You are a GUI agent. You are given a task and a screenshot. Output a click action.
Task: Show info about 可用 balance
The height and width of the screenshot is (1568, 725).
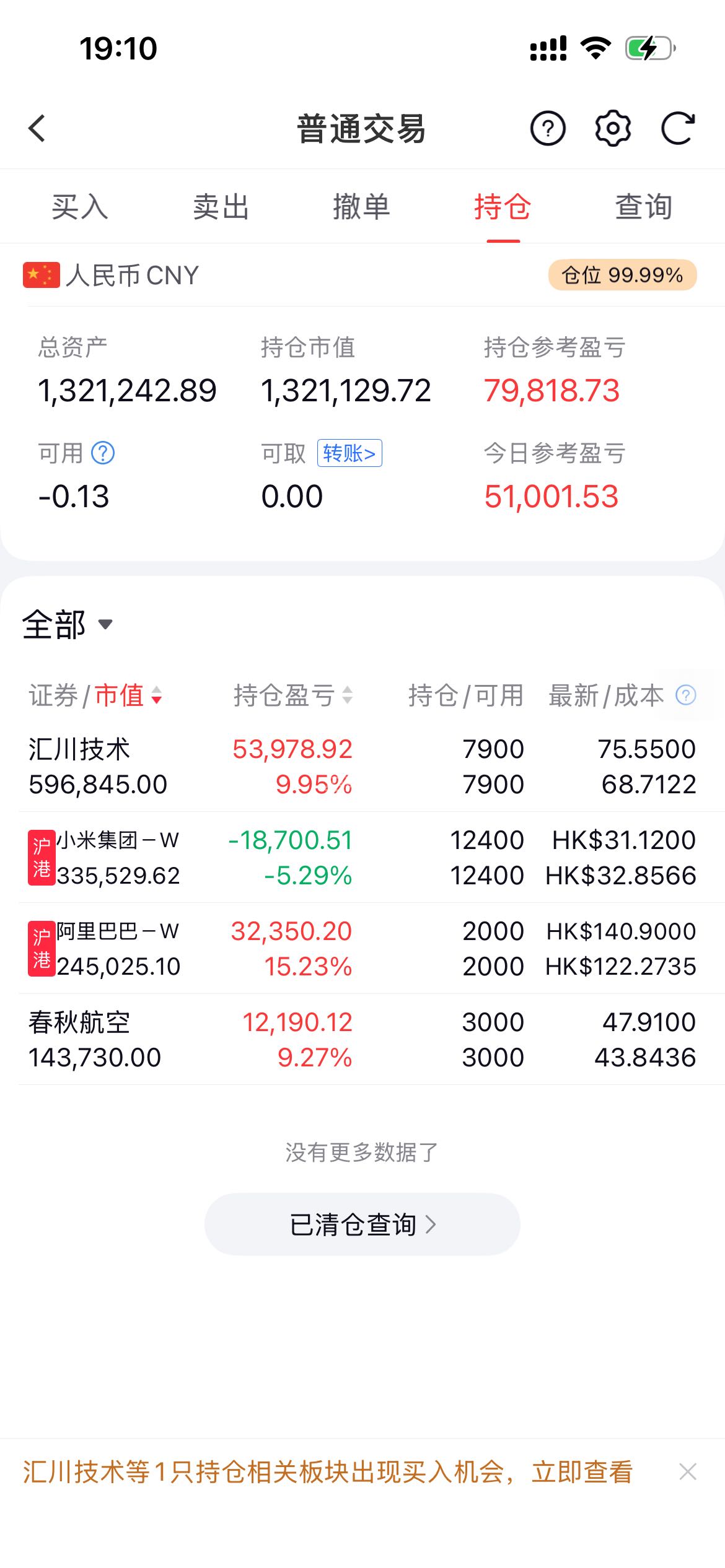point(103,453)
